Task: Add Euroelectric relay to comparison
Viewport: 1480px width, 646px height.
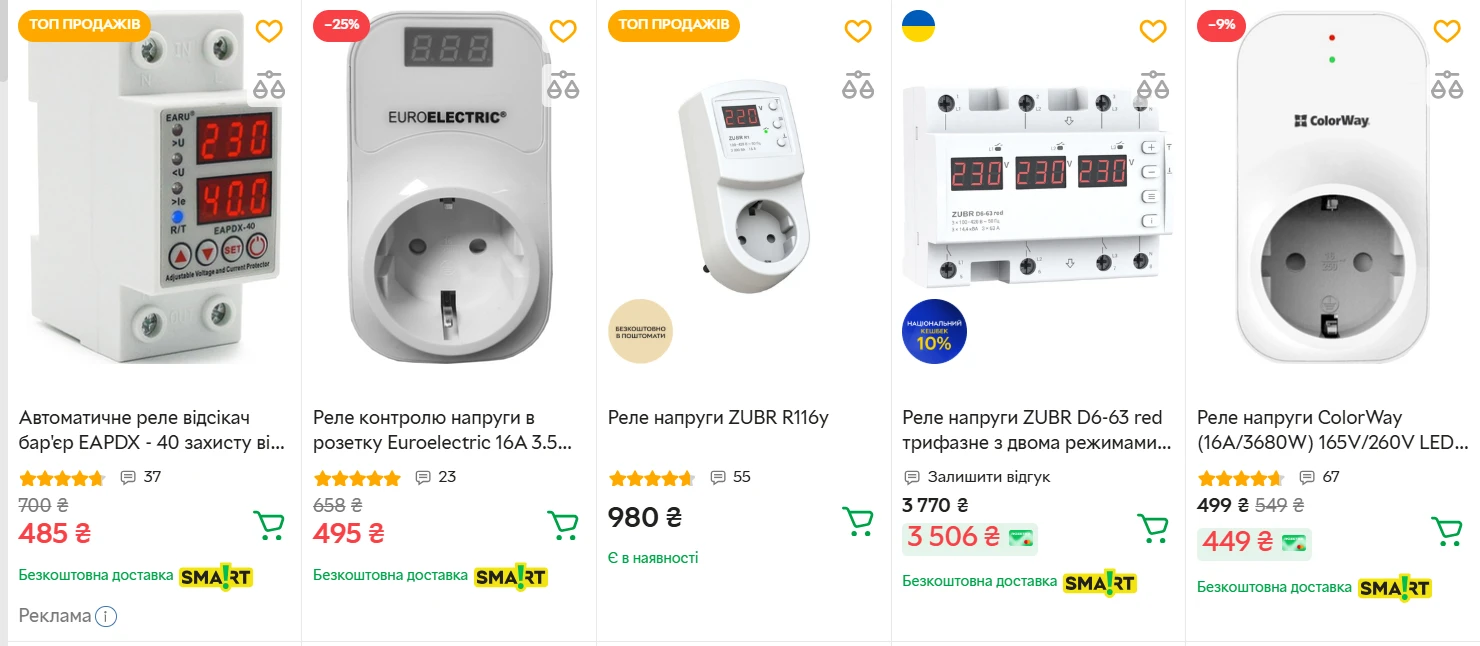Action: tap(563, 86)
